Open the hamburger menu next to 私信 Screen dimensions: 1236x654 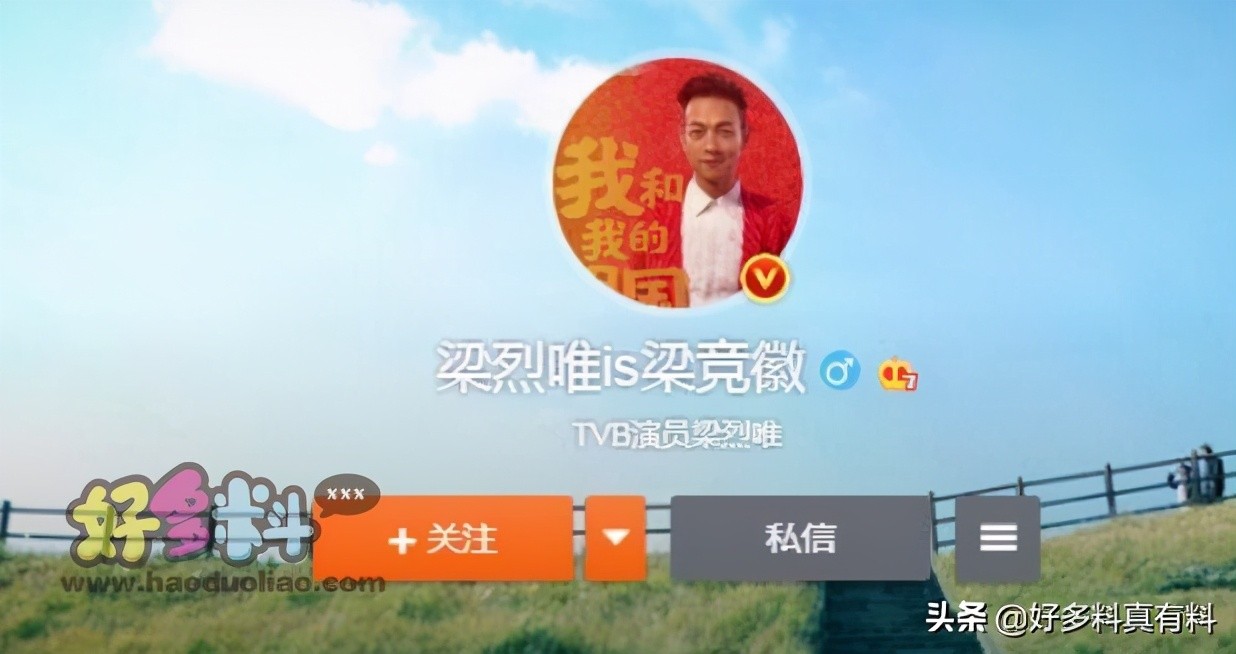(997, 539)
